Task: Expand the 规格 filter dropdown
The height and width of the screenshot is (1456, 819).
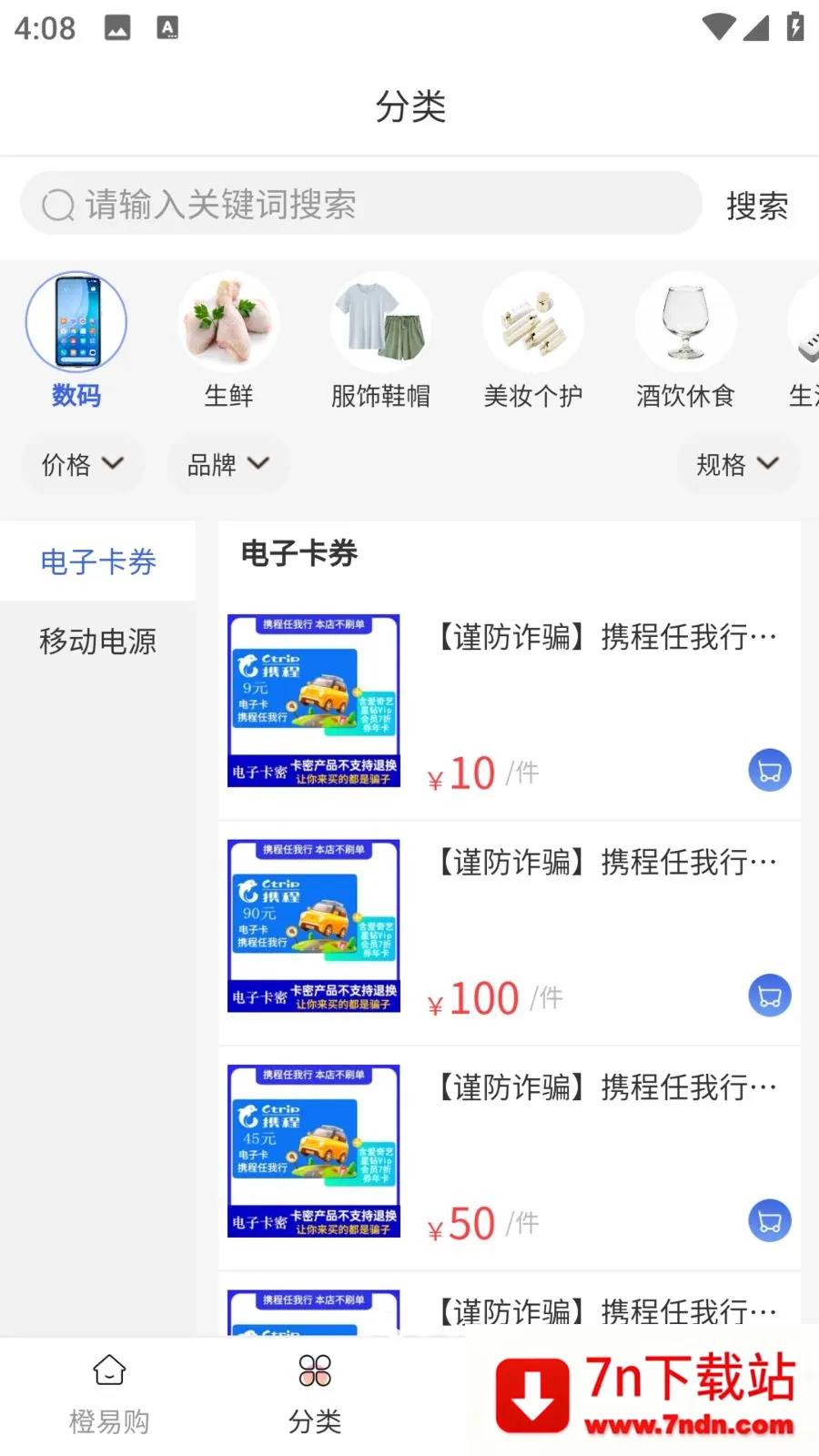Action: (737, 464)
